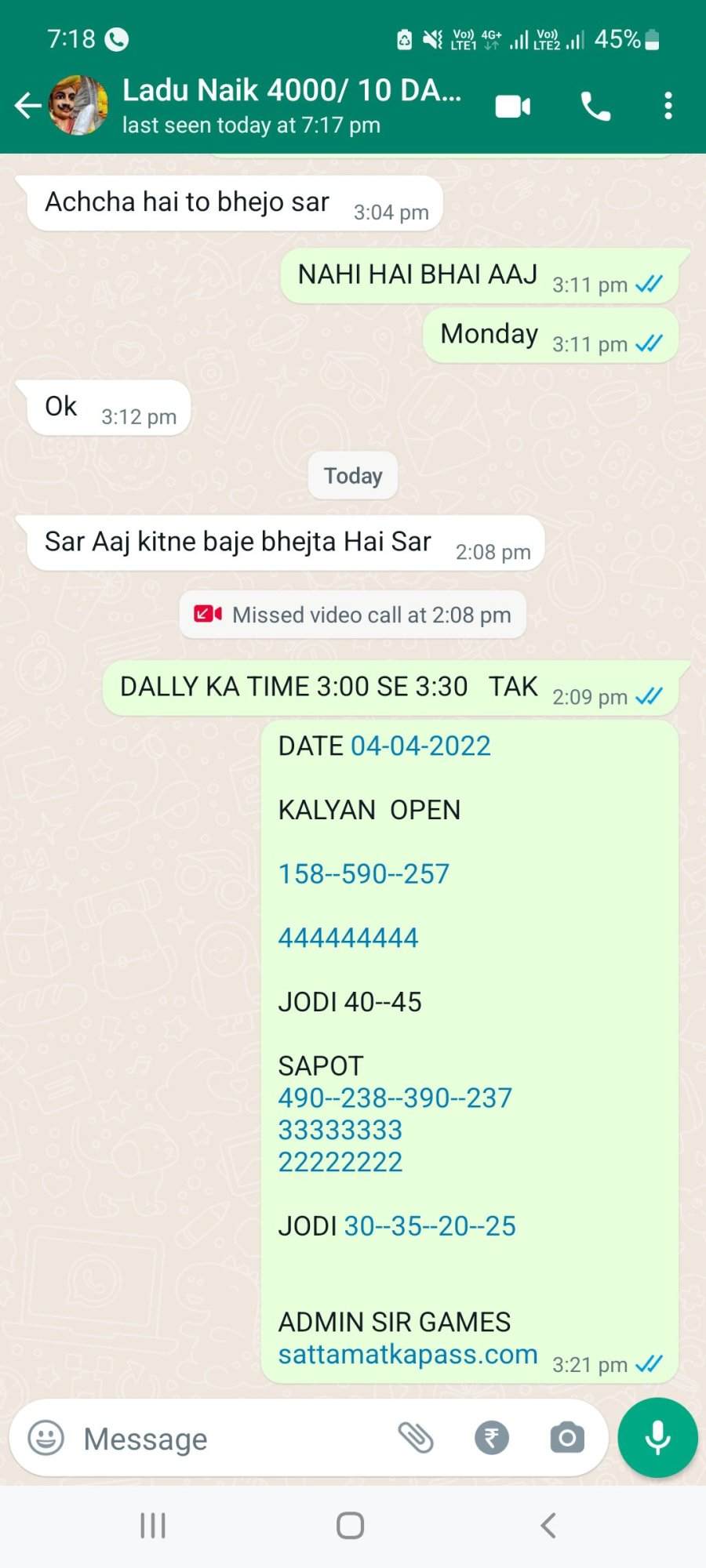Tap the microphone voice message button
Image resolution: width=706 pixels, height=1568 pixels.
(x=657, y=1438)
